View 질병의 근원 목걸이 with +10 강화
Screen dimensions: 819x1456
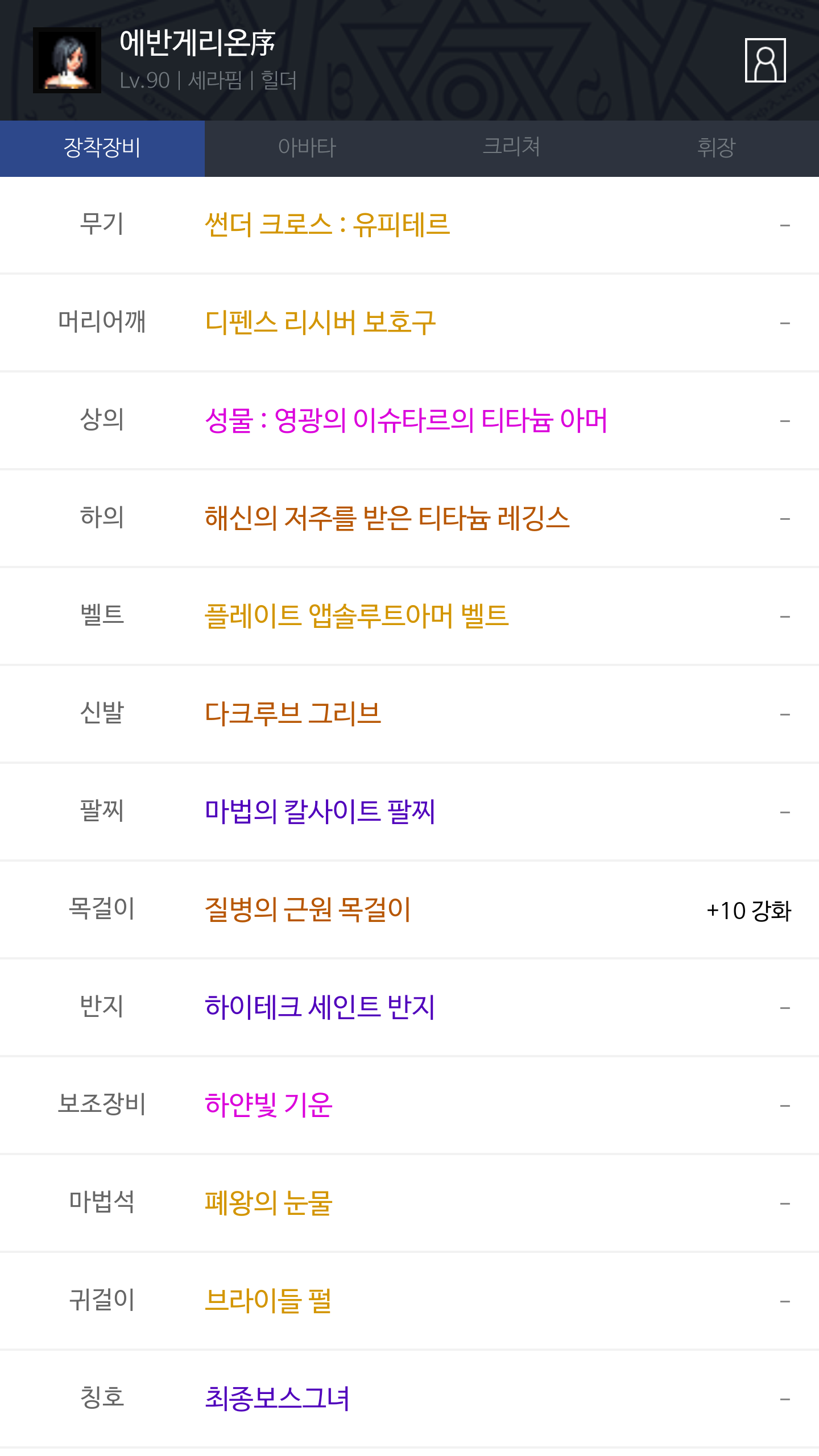(x=409, y=910)
